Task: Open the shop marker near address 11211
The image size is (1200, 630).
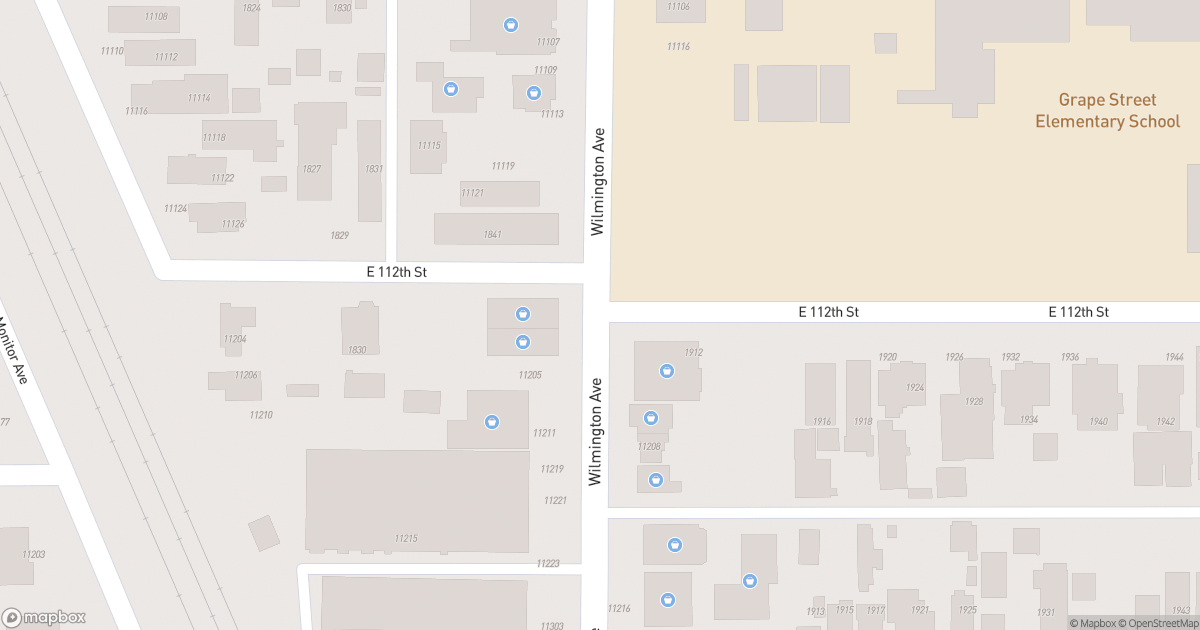Action: [x=491, y=422]
